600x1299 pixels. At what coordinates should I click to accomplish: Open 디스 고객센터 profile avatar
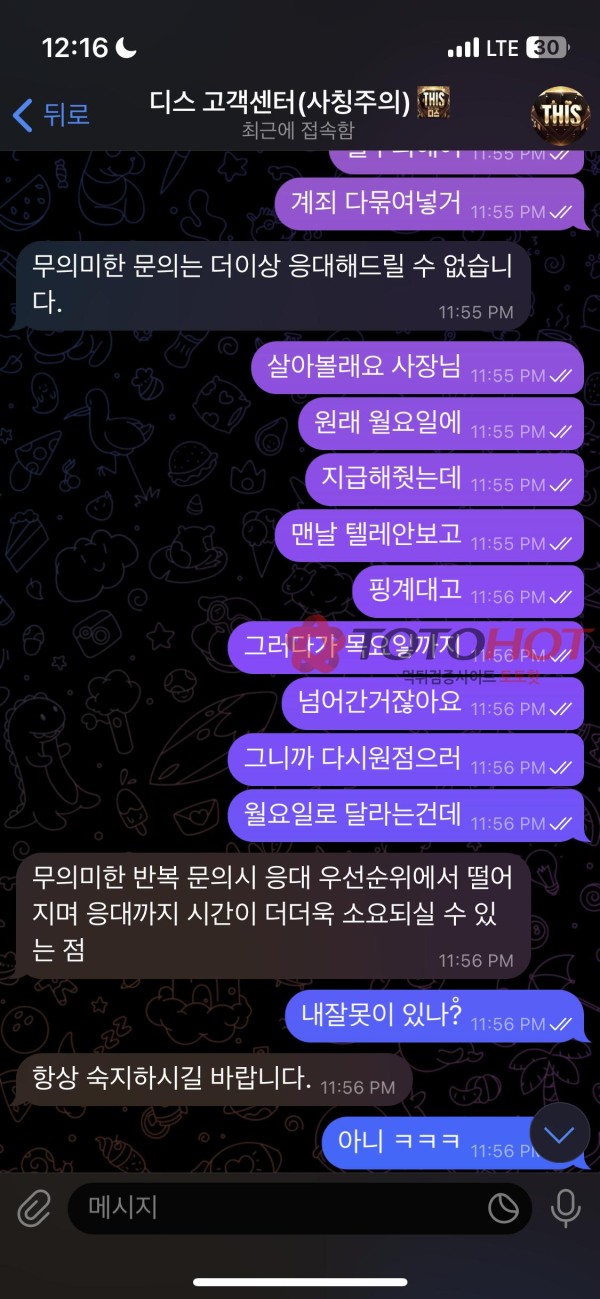point(559,114)
